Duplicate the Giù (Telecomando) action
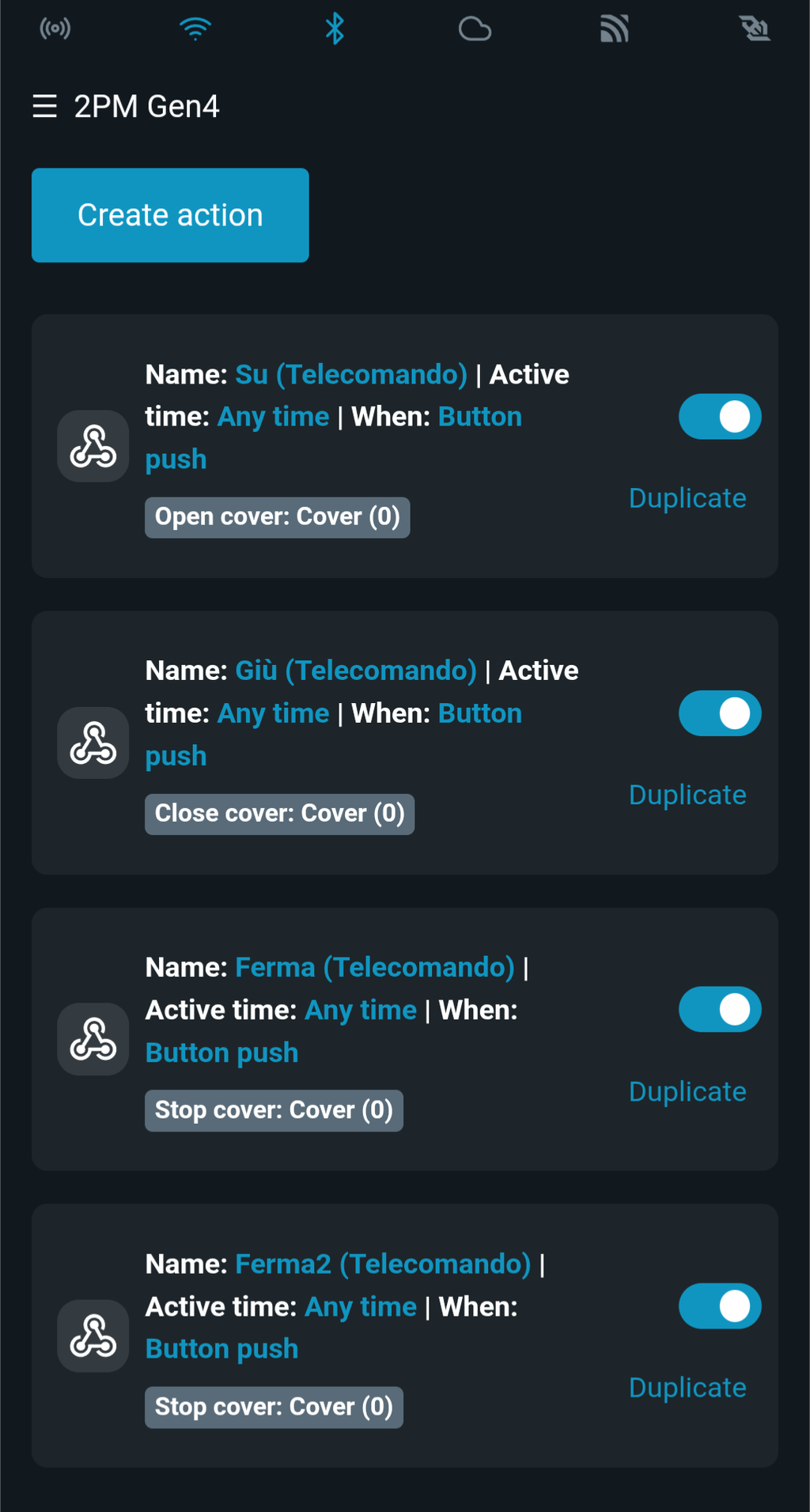Screen dimensions: 810x1512 (x=687, y=795)
